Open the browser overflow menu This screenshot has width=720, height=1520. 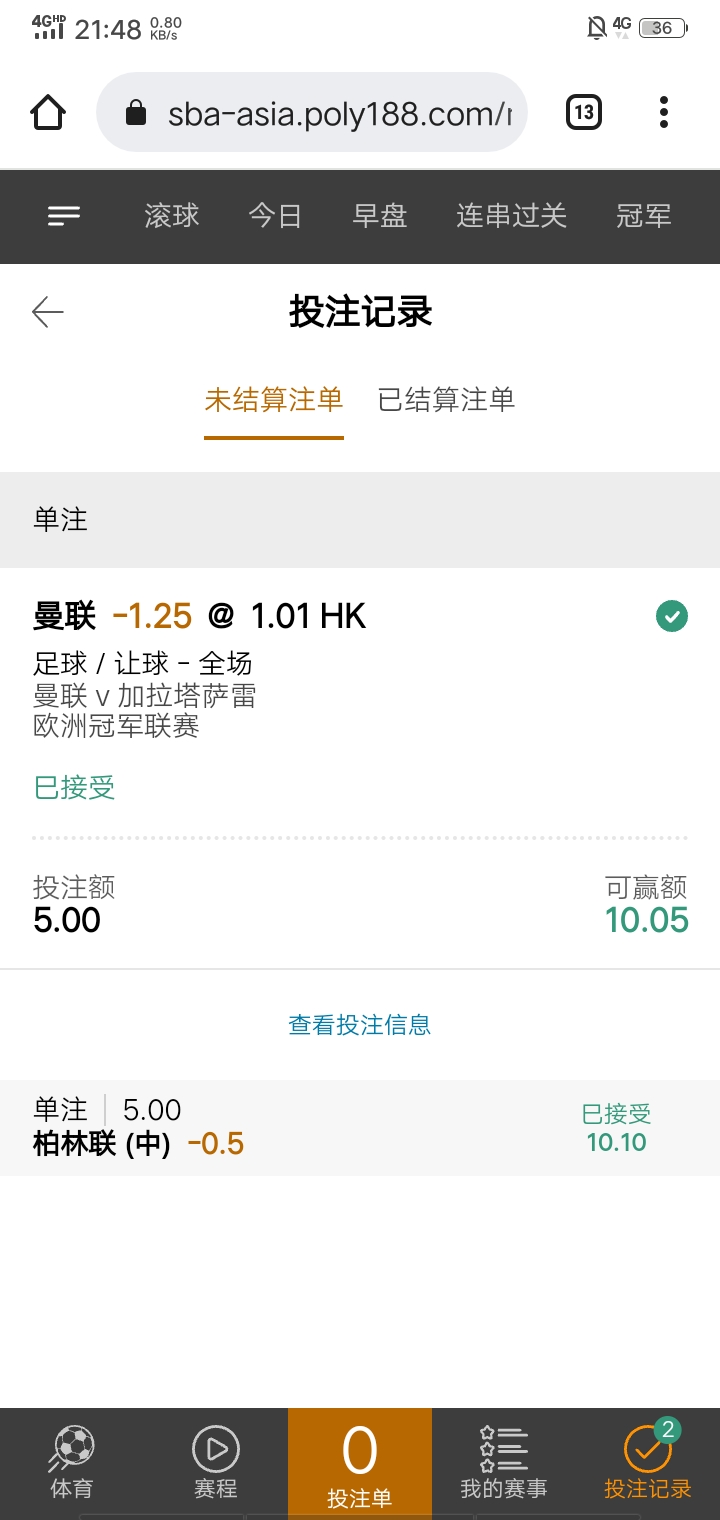(664, 112)
